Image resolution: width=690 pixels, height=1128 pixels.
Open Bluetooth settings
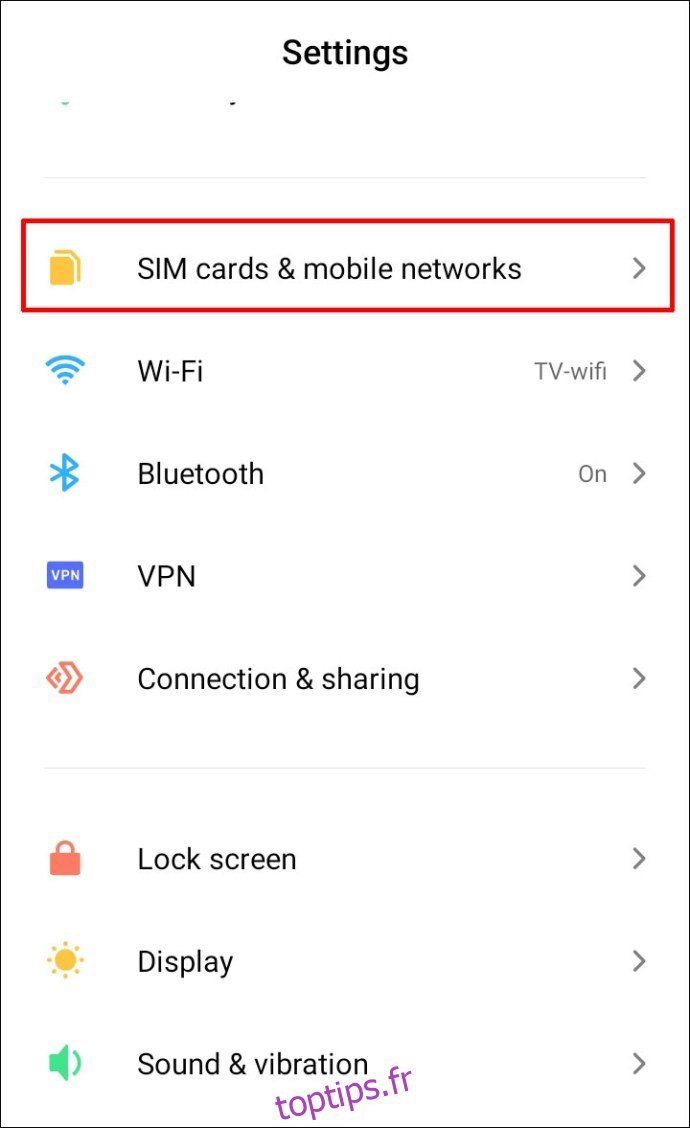click(346, 473)
